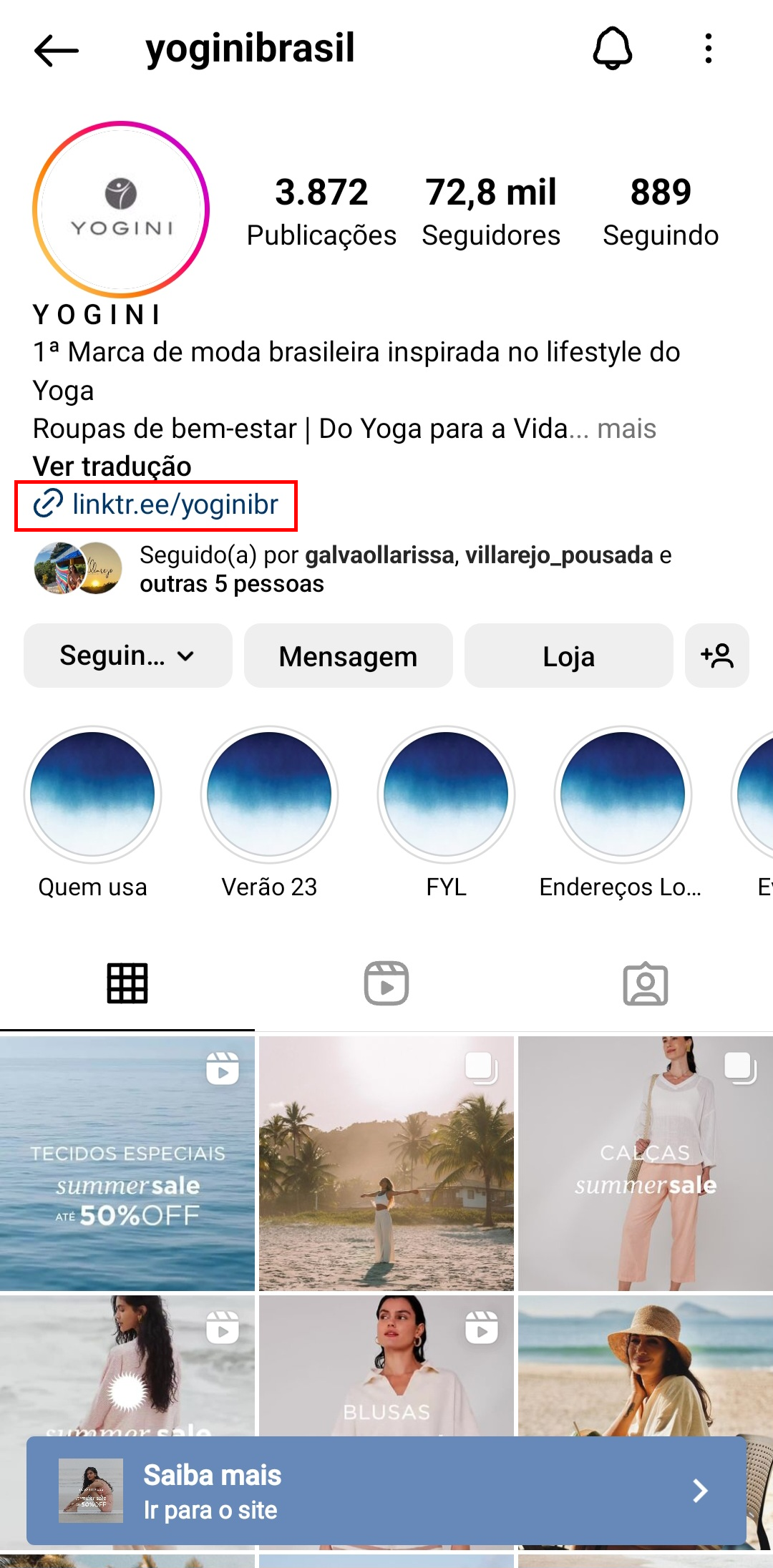Click Ver tradução to translate the bio
Image resolution: width=773 pixels, height=1568 pixels.
pos(111,466)
